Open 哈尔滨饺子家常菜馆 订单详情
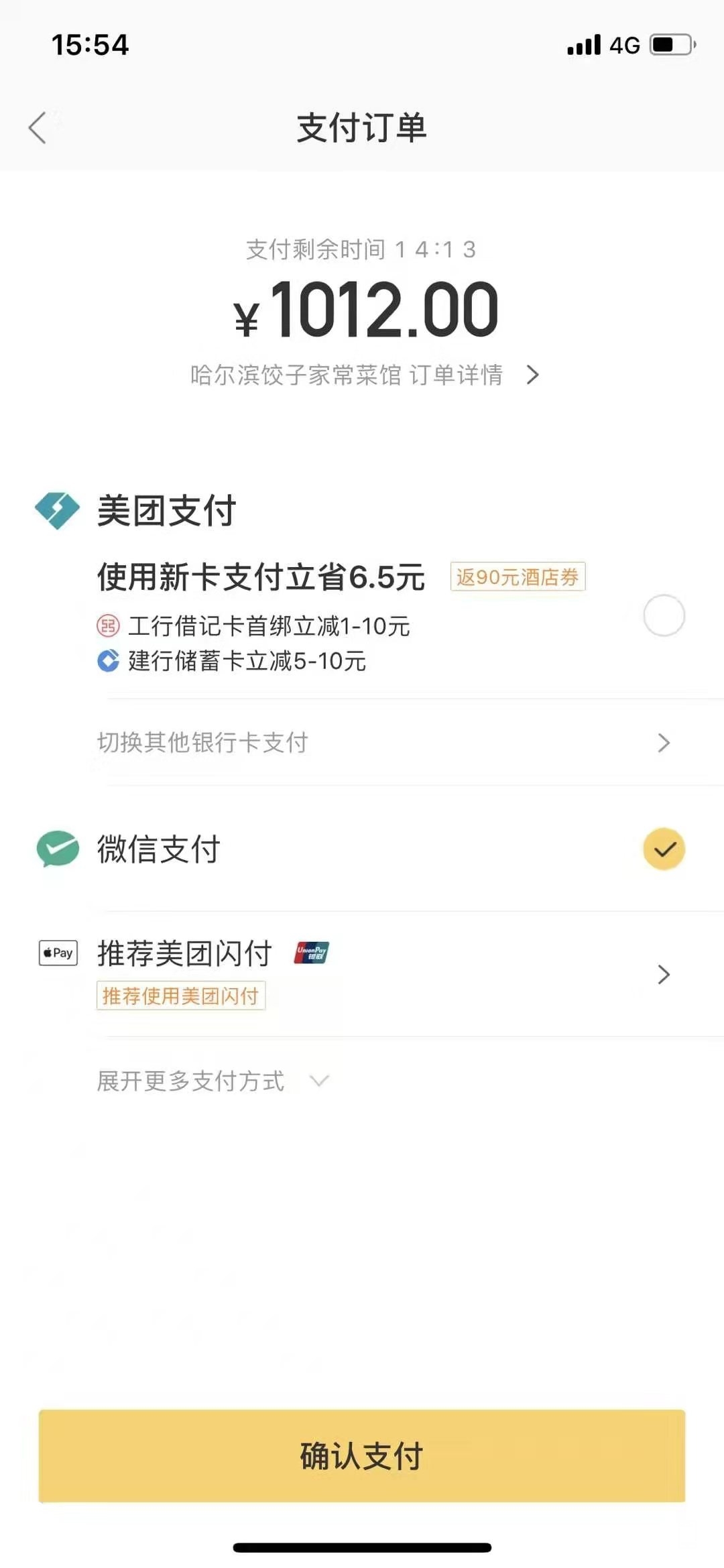The image size is (724, 1568). pos(364,375)
